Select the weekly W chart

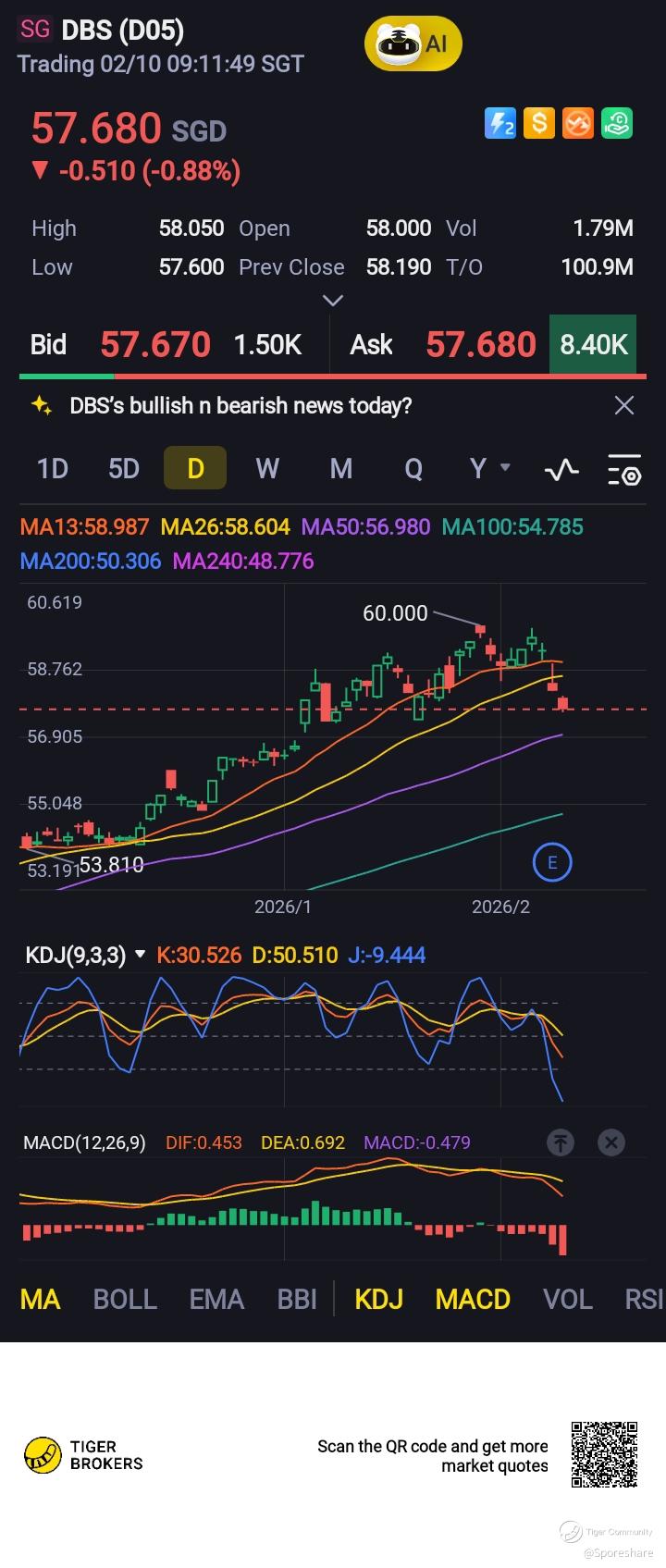[x=267, y=468]
